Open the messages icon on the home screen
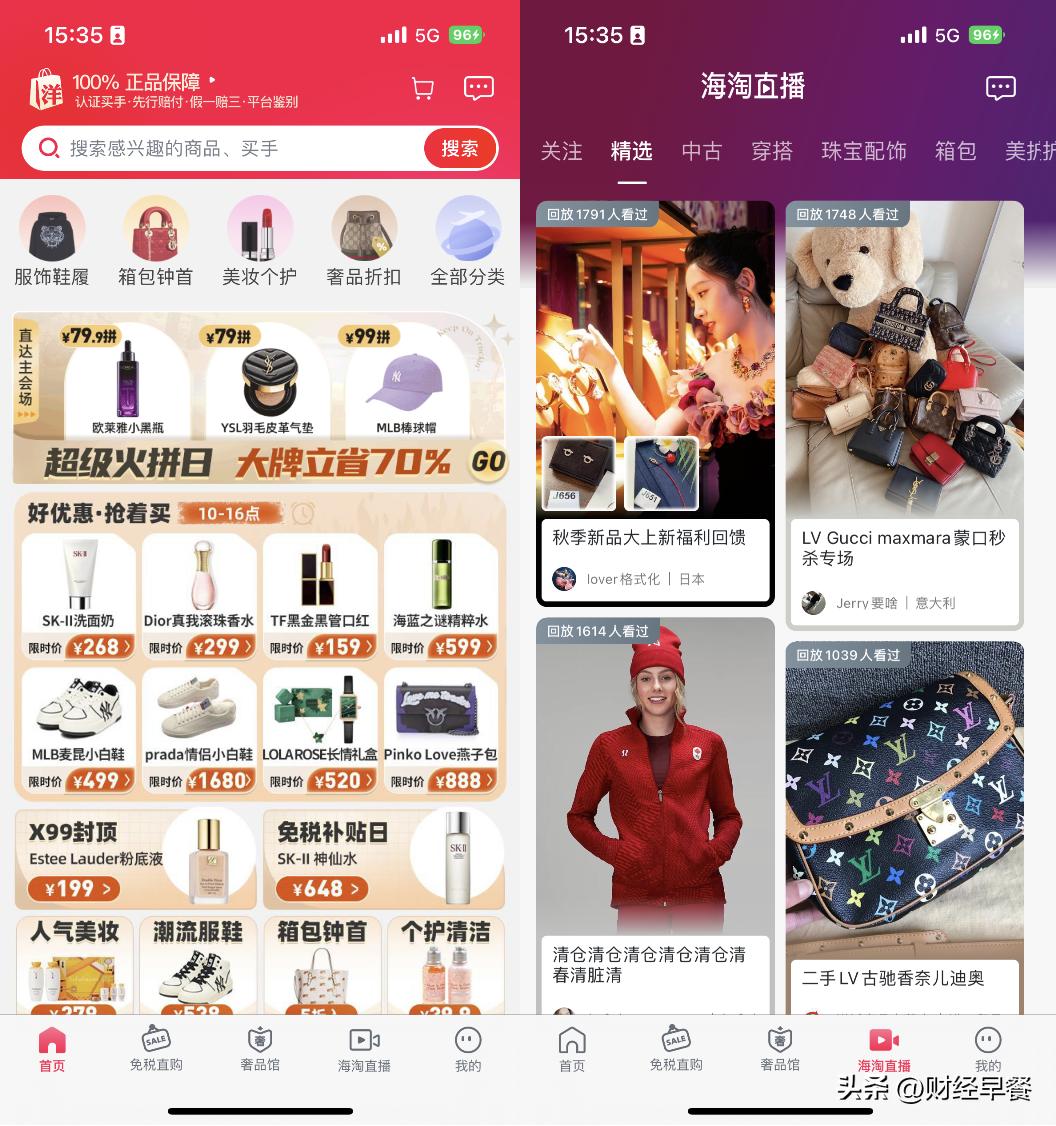Screen dimensions: 1056x1126 (x=479, y=88)
